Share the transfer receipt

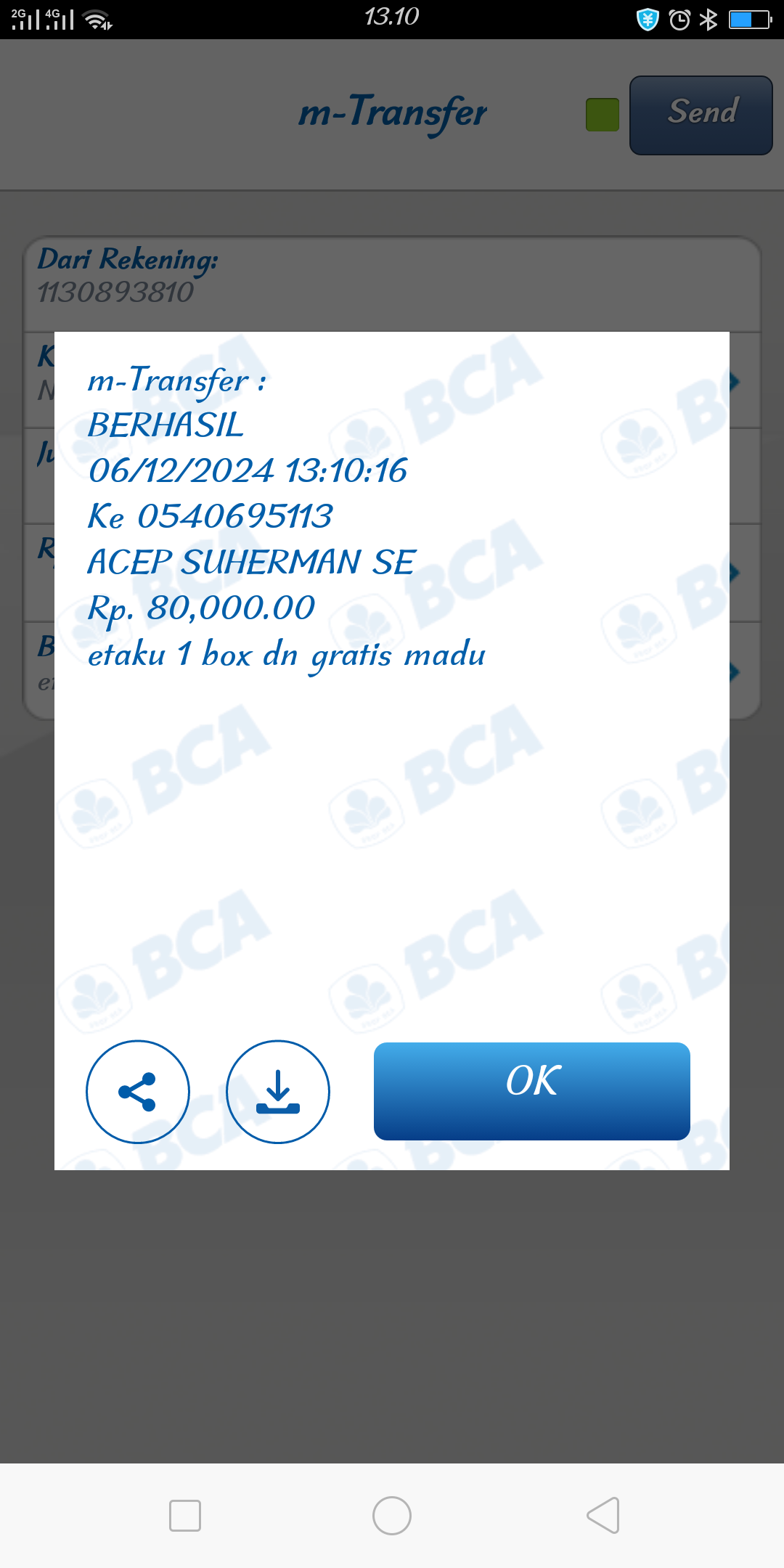coord(138,1092)
